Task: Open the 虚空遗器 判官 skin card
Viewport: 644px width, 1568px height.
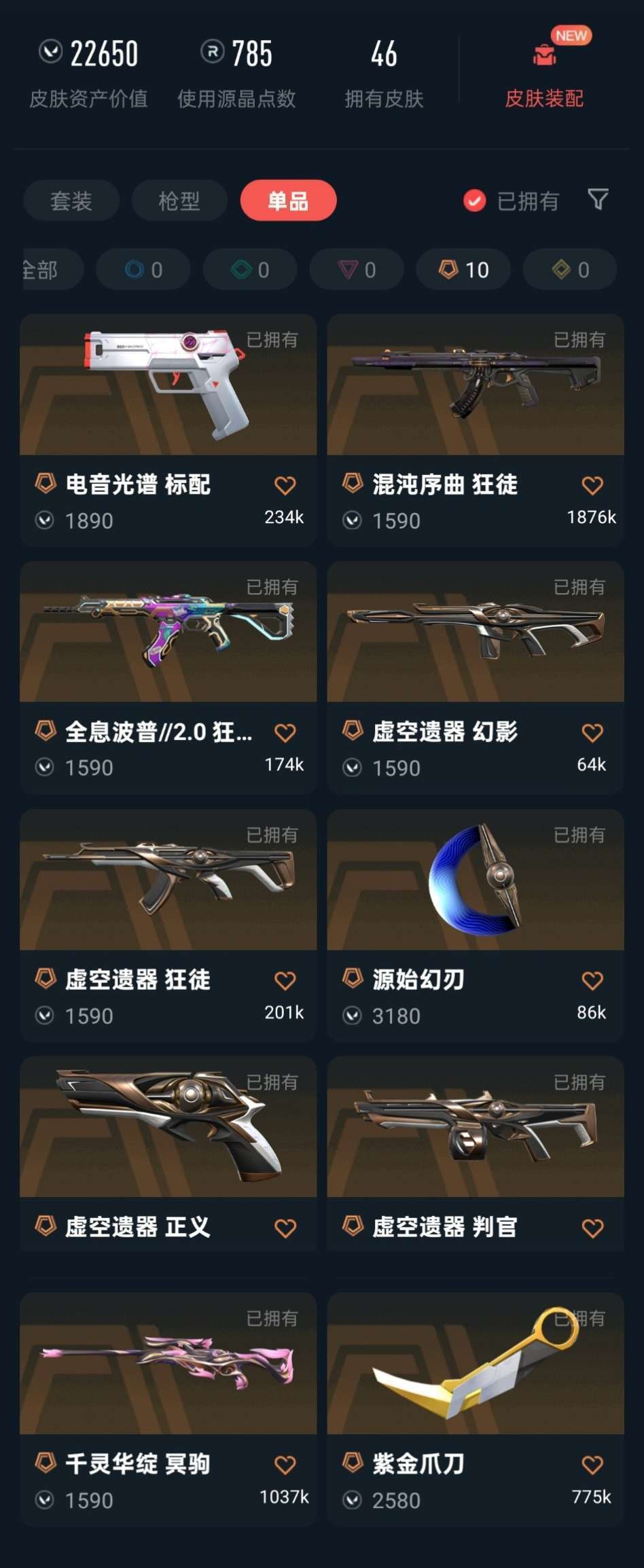Action: pyautogui.click(x=476, y=1128)
